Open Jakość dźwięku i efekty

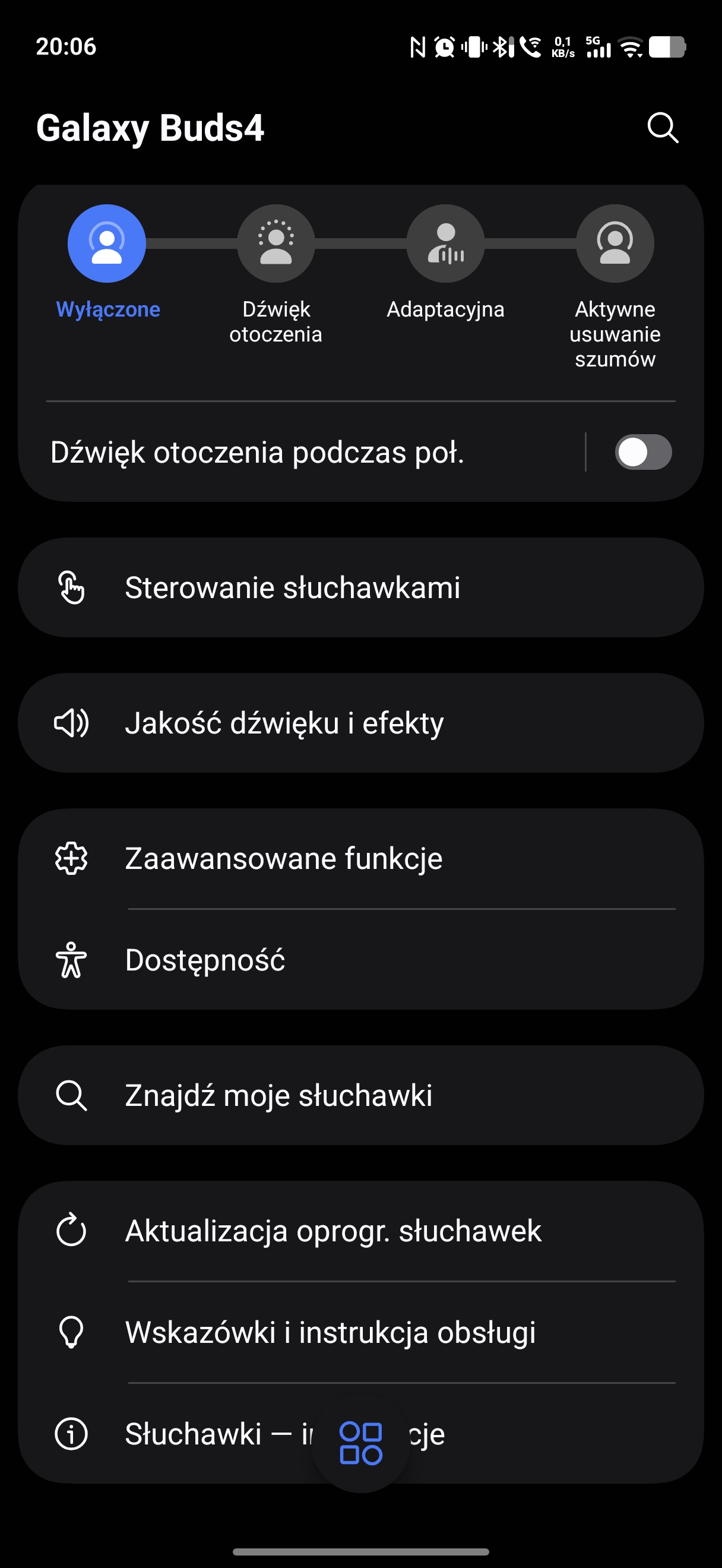360,723
